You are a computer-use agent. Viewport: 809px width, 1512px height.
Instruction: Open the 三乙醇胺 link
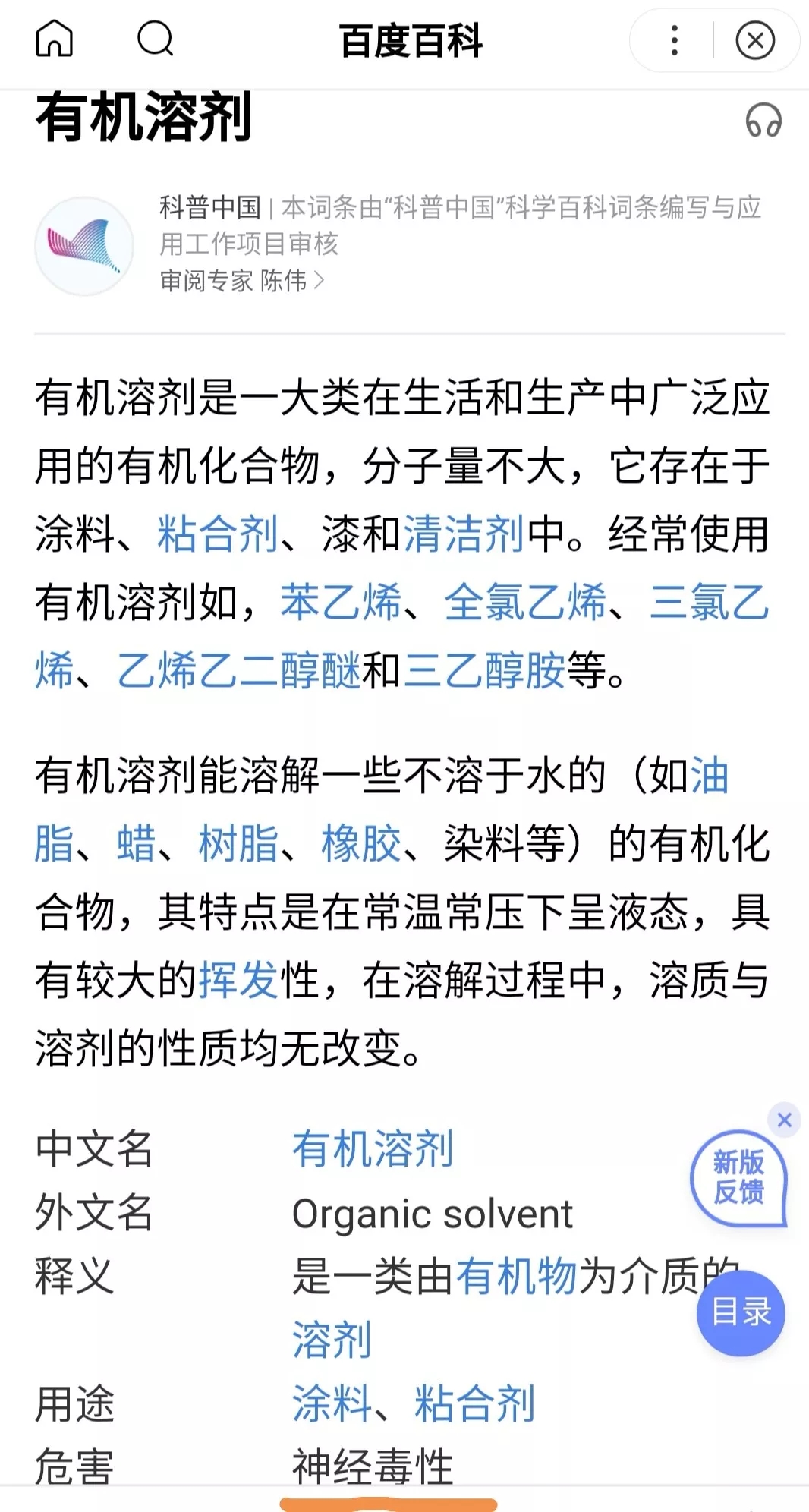pyautogui.click(x=485, y=670)
